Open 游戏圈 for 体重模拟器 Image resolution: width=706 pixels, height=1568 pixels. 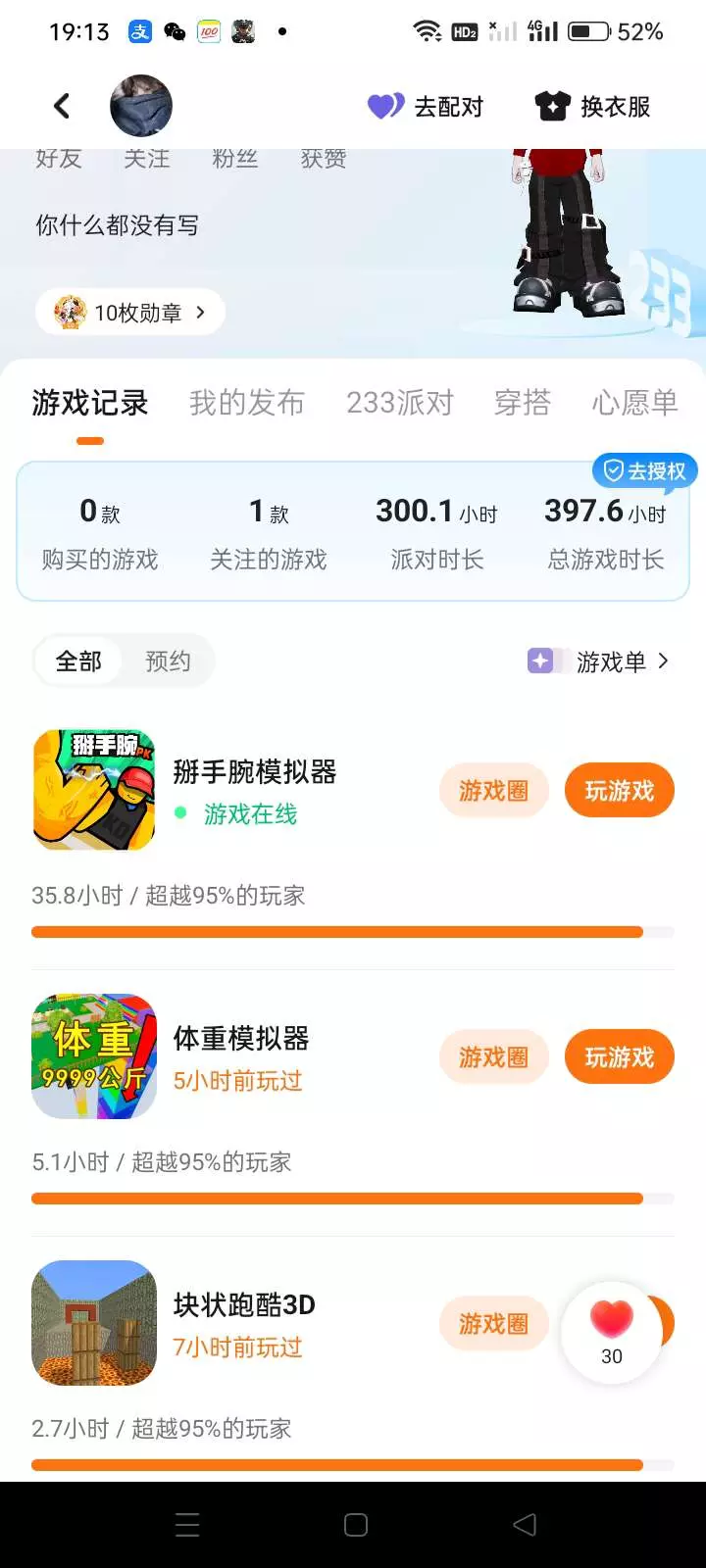493,1057
